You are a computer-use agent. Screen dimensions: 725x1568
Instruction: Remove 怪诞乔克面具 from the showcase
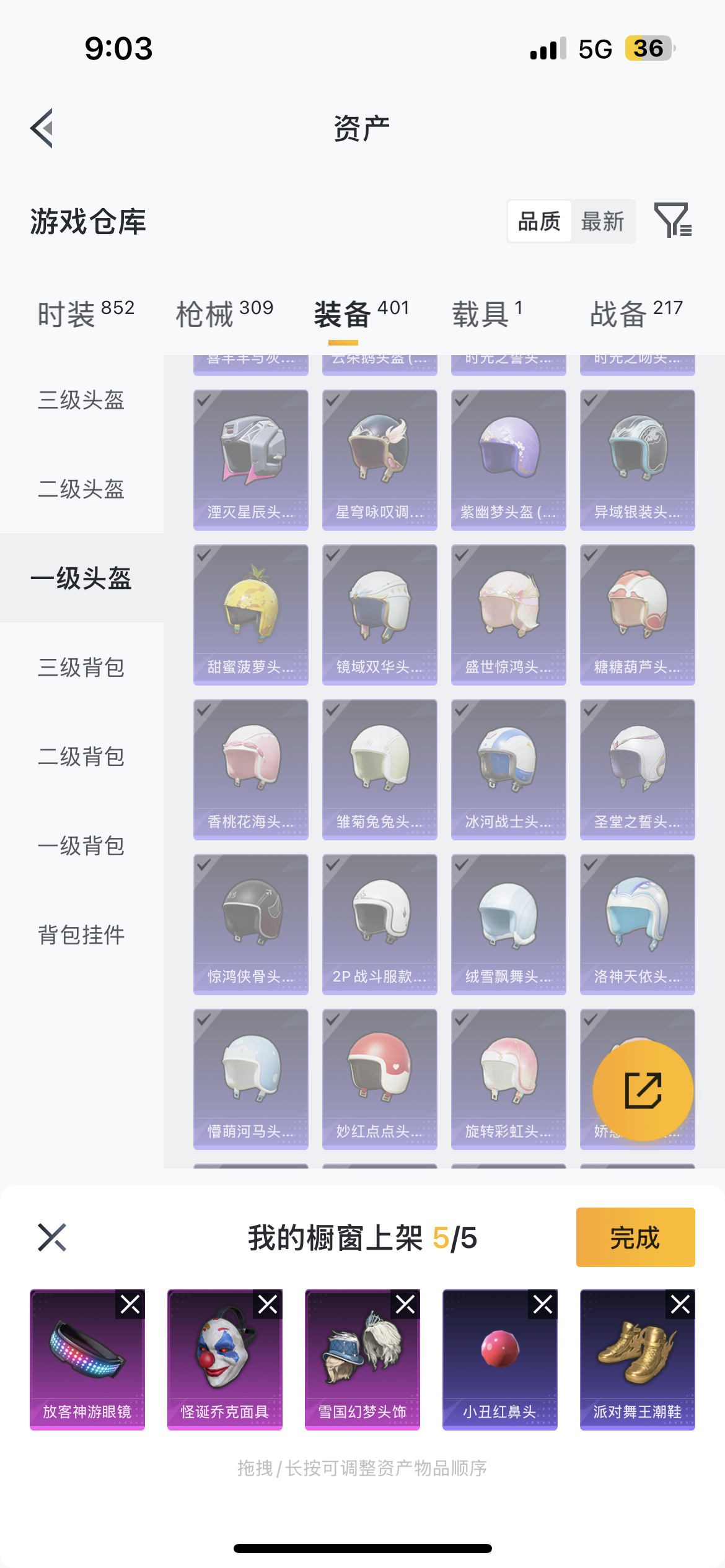tap(268, 1305)
